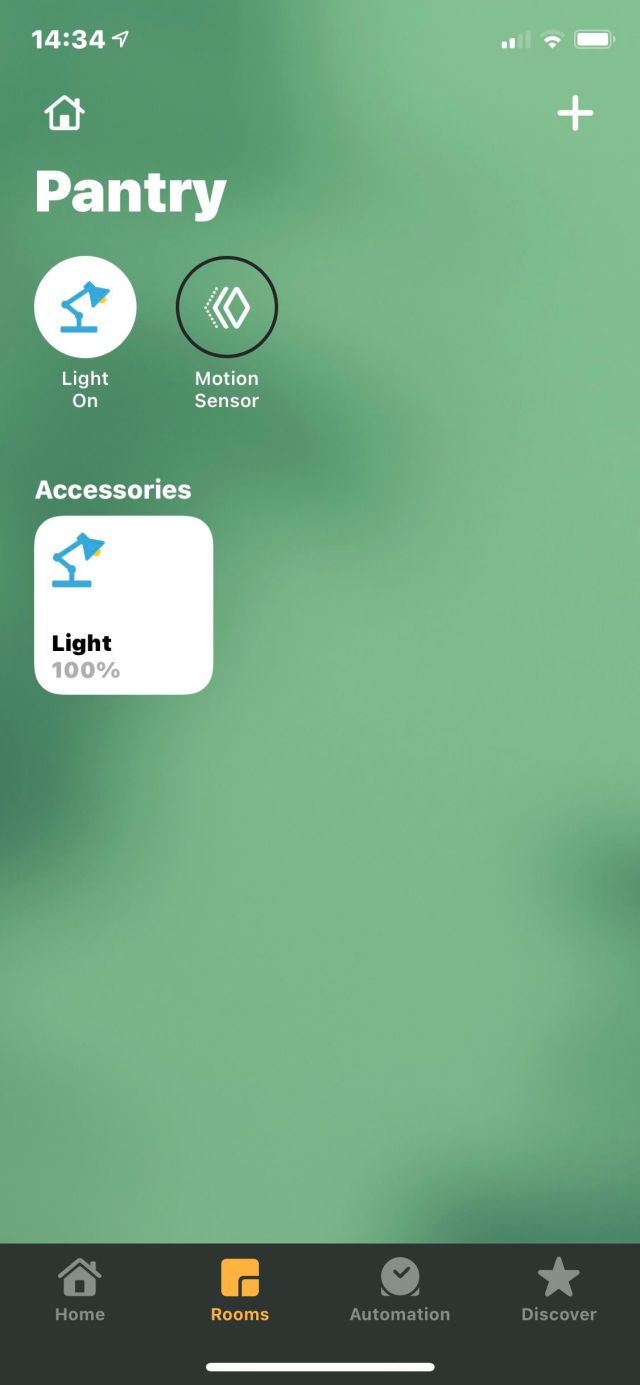Open the Discover tab
This screenshot has height=1385, width=640.
(559, 1290)
